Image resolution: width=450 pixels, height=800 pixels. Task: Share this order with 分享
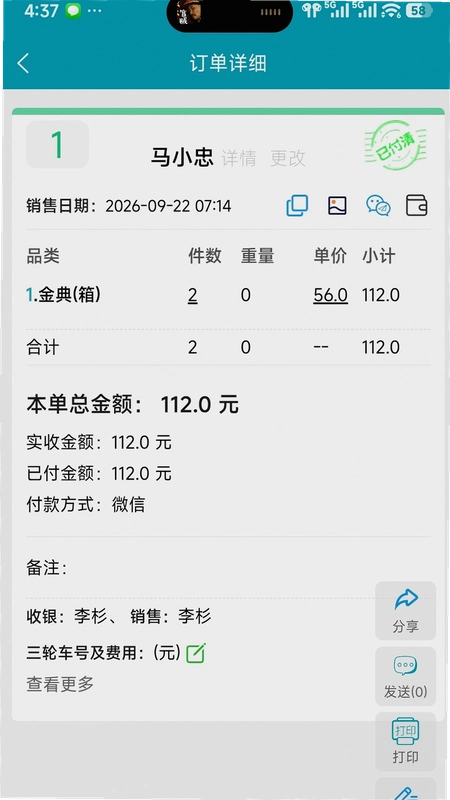(x=406, y=611)
